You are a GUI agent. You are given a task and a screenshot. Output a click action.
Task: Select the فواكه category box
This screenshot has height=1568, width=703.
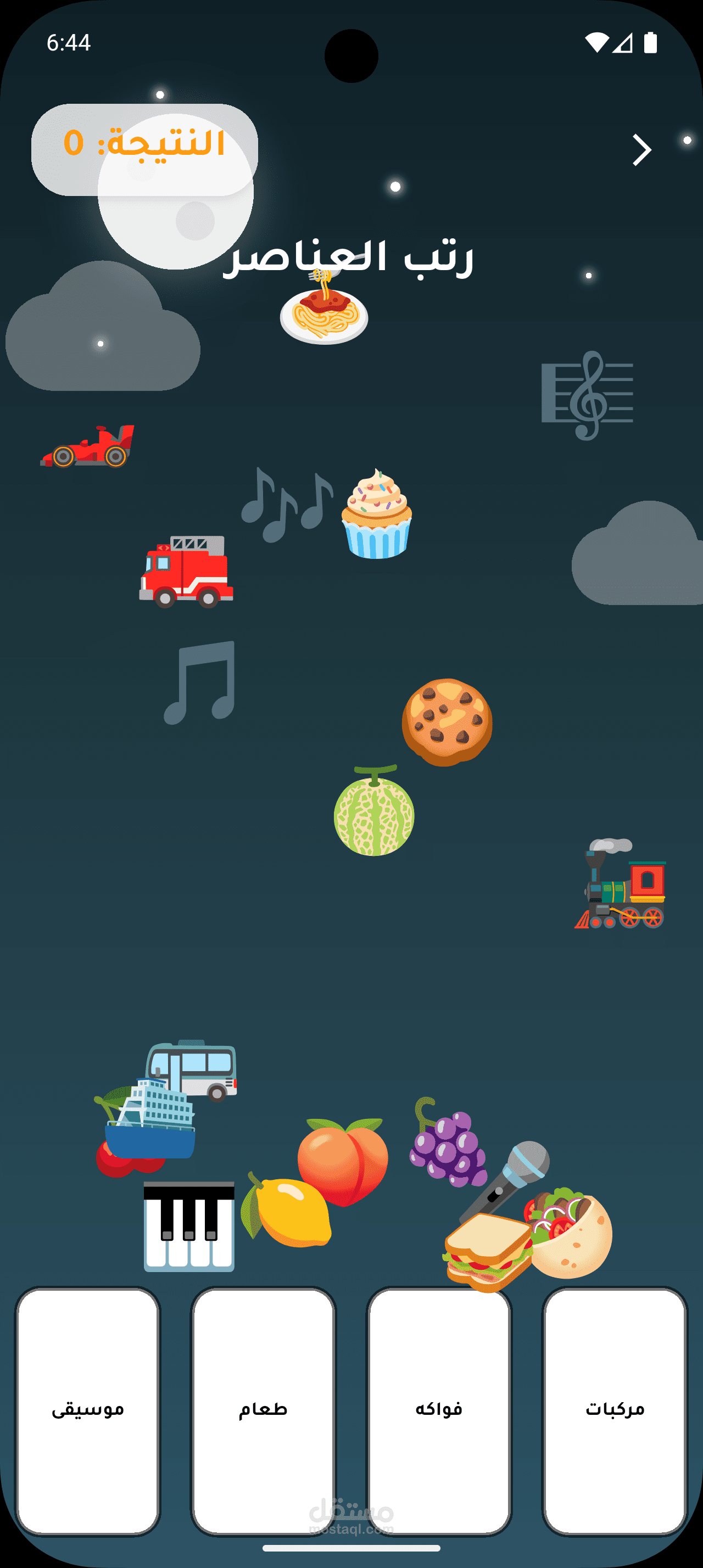(439, 1410)
